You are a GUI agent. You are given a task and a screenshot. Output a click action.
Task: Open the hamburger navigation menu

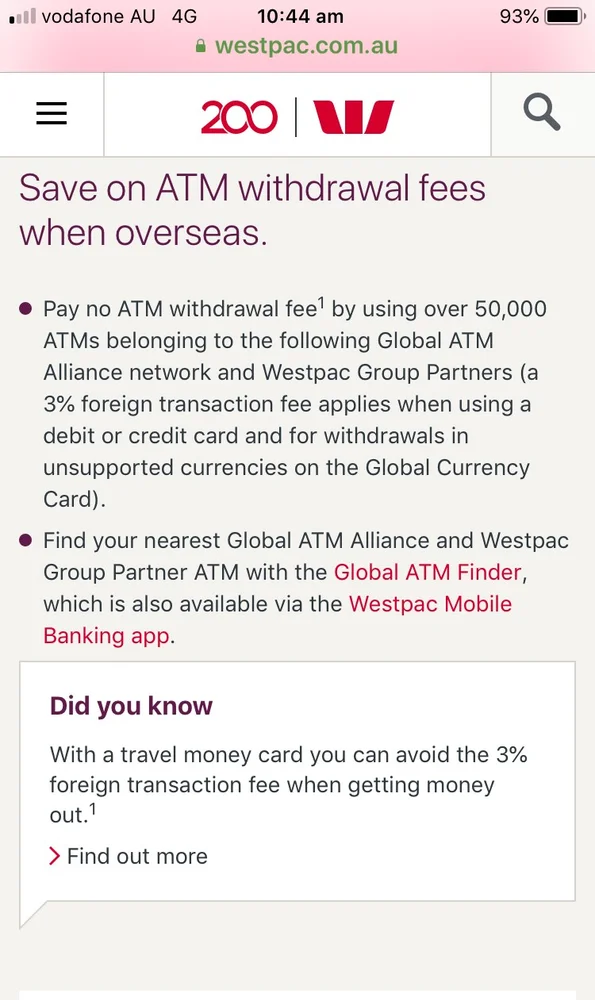point(51,114)
